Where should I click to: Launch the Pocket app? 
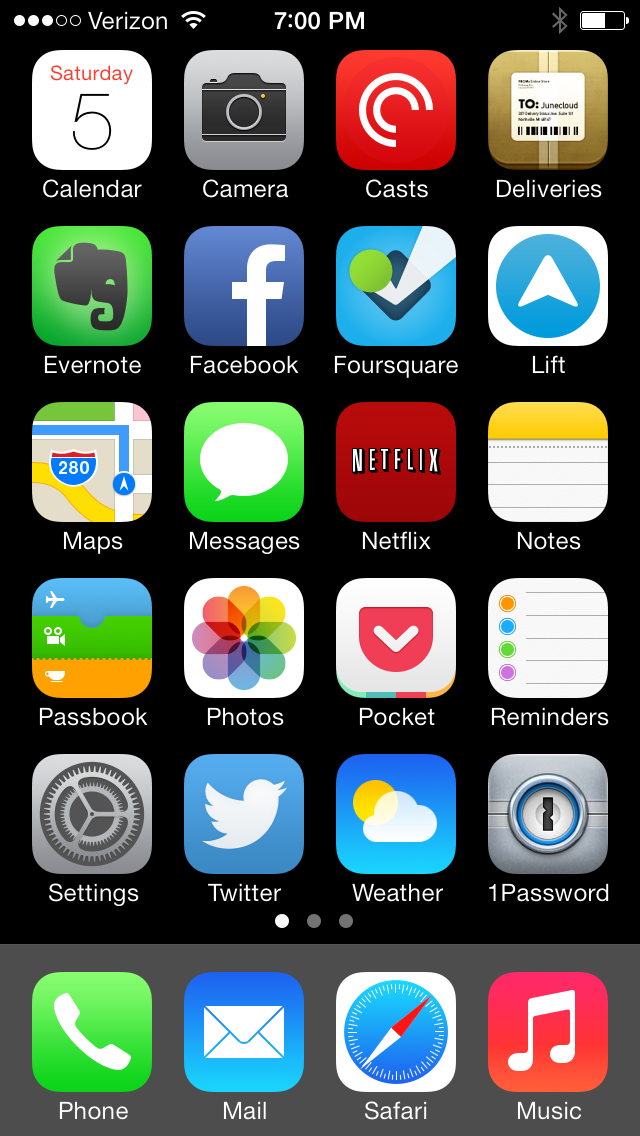click(396, 638)
